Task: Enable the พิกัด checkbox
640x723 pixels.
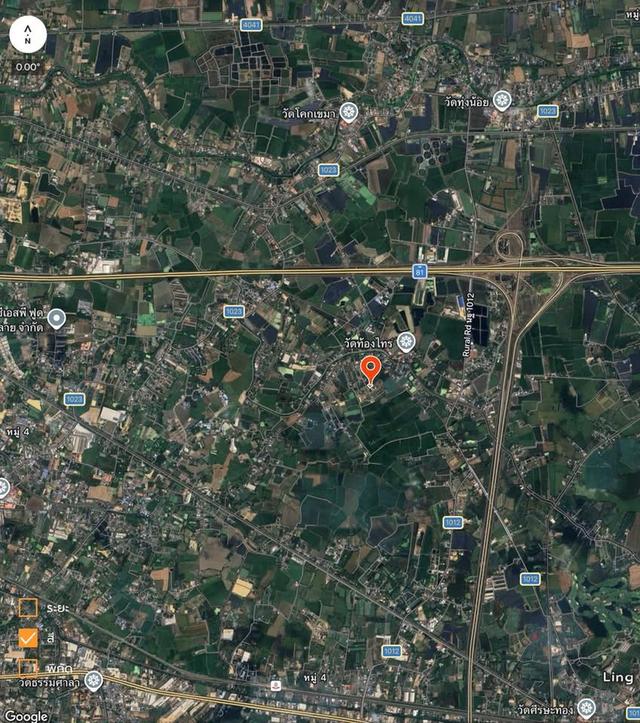Action: tap(28, 666)
